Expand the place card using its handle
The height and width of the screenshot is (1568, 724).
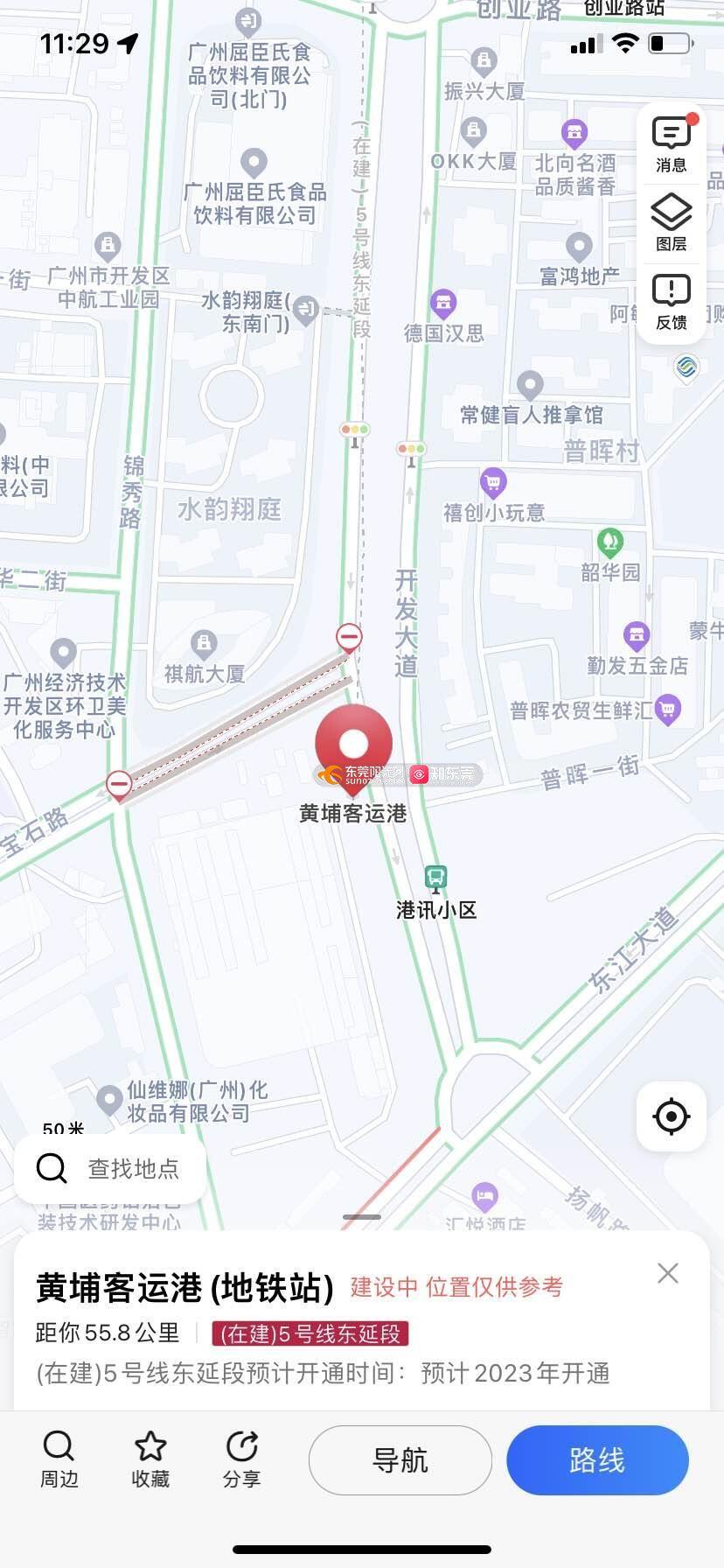362,1216
